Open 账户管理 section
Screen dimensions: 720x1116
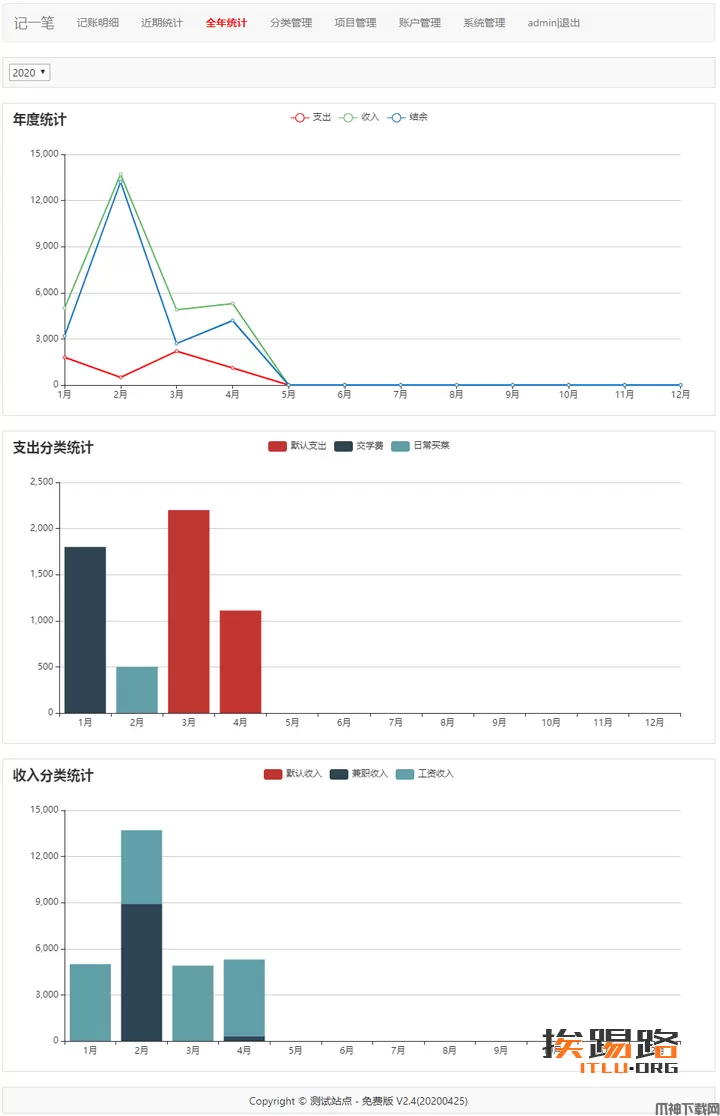tap(419, 23)
